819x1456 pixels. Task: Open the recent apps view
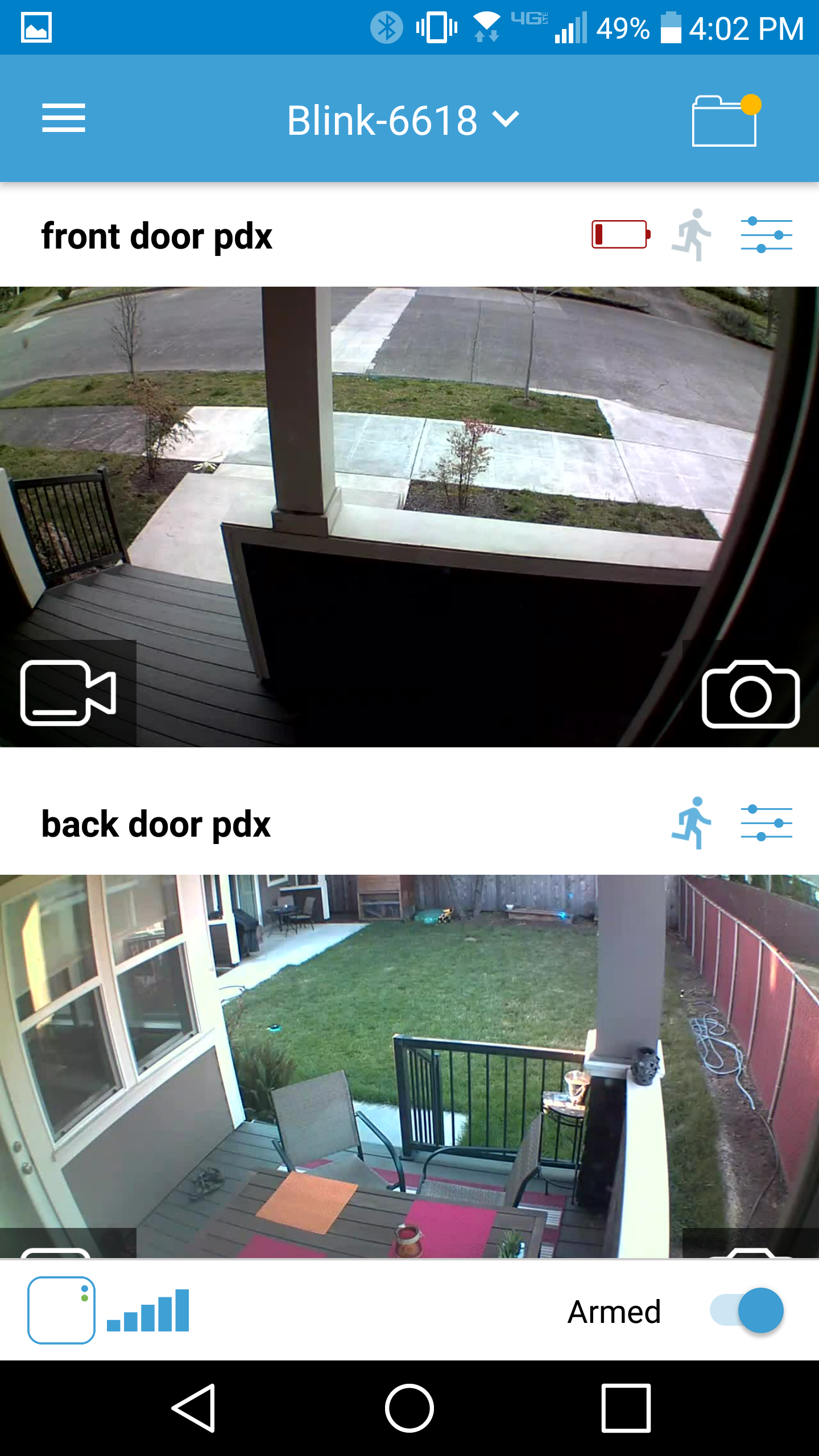pyautogui.click(x=626, y=1408)
